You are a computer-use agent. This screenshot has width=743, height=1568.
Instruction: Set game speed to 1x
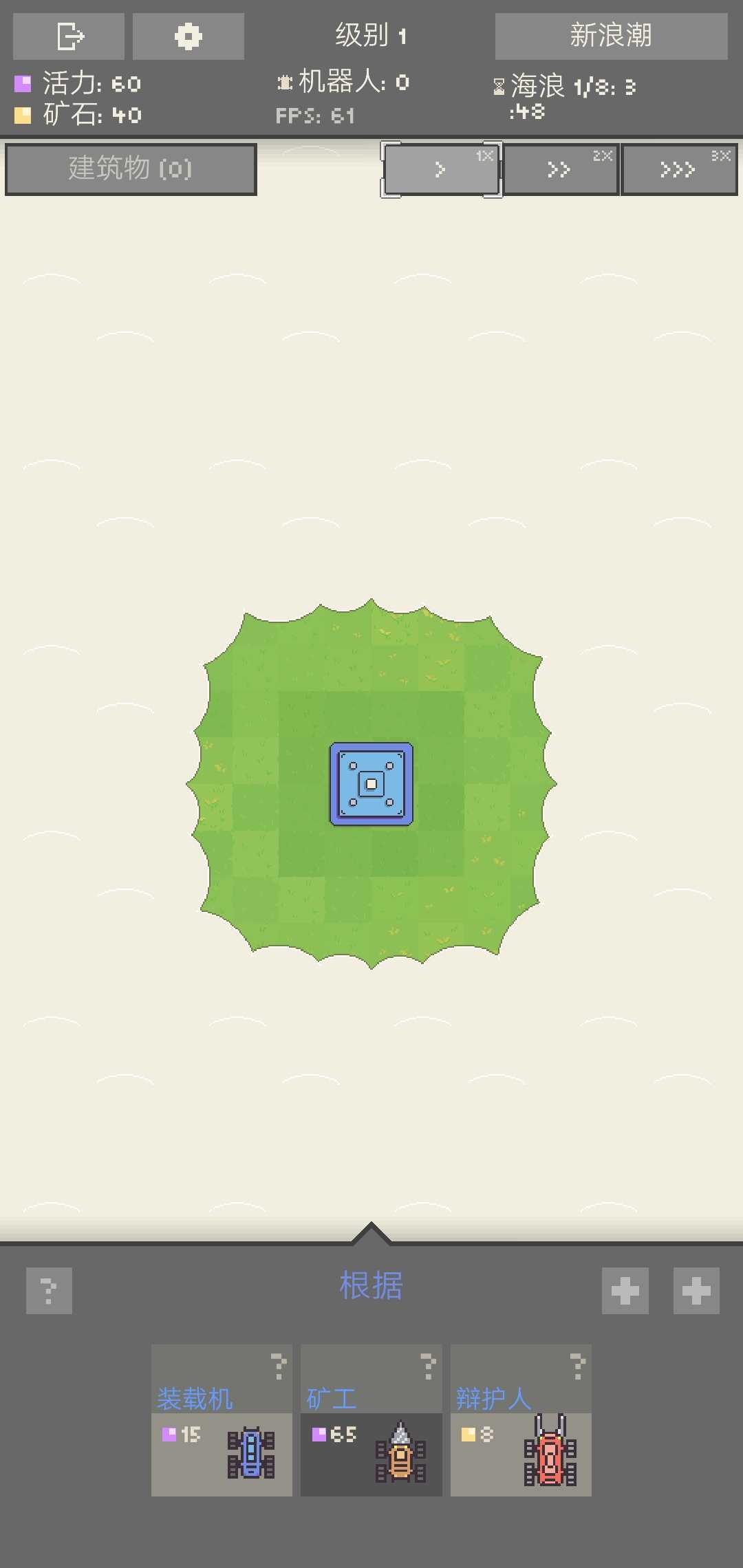tap(442, 169)
